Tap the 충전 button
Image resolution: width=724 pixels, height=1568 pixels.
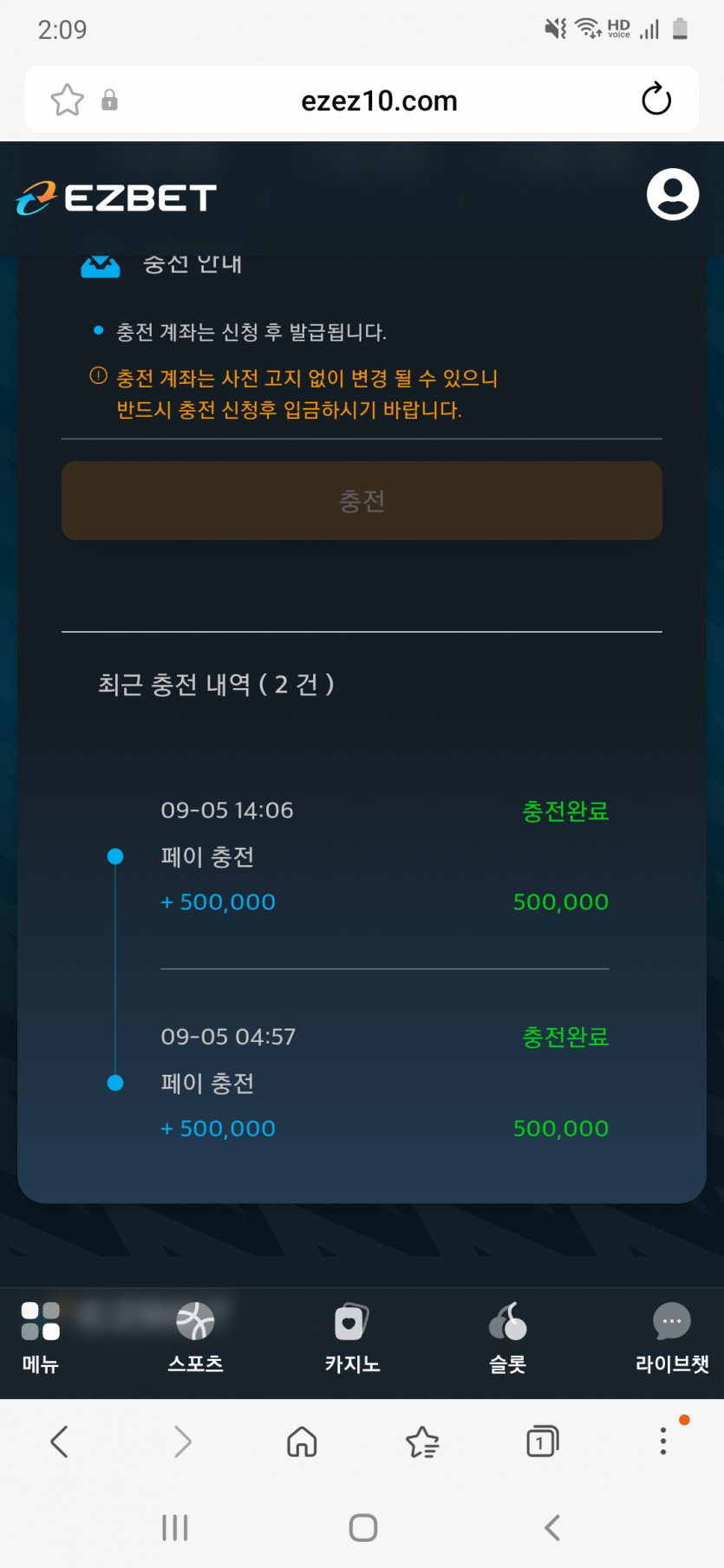362,500
